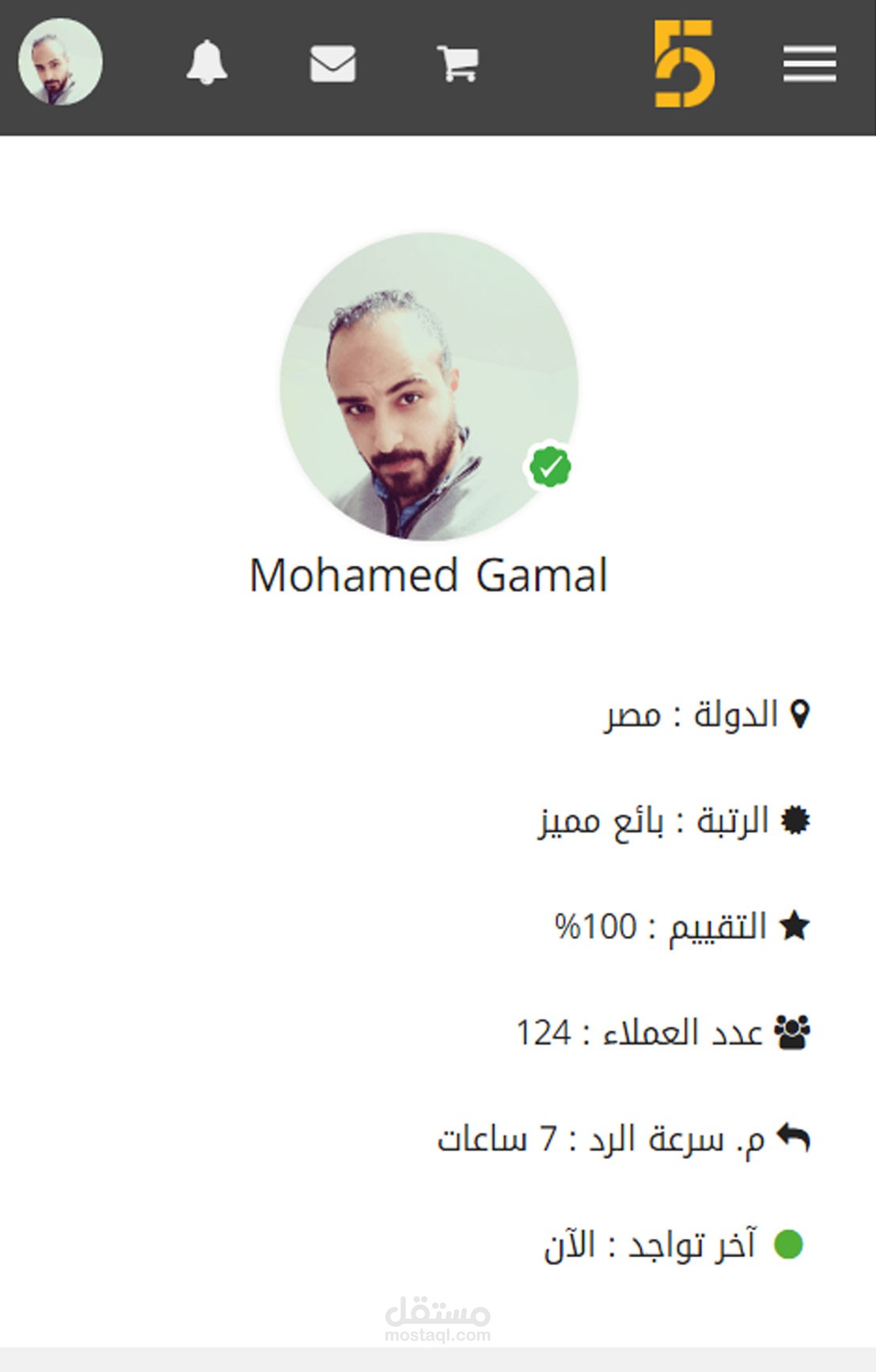The height and width of the screenshot is (1372, 876).
Task: Go to homepage via the 5 logo
Action: (x=684, y=63)
